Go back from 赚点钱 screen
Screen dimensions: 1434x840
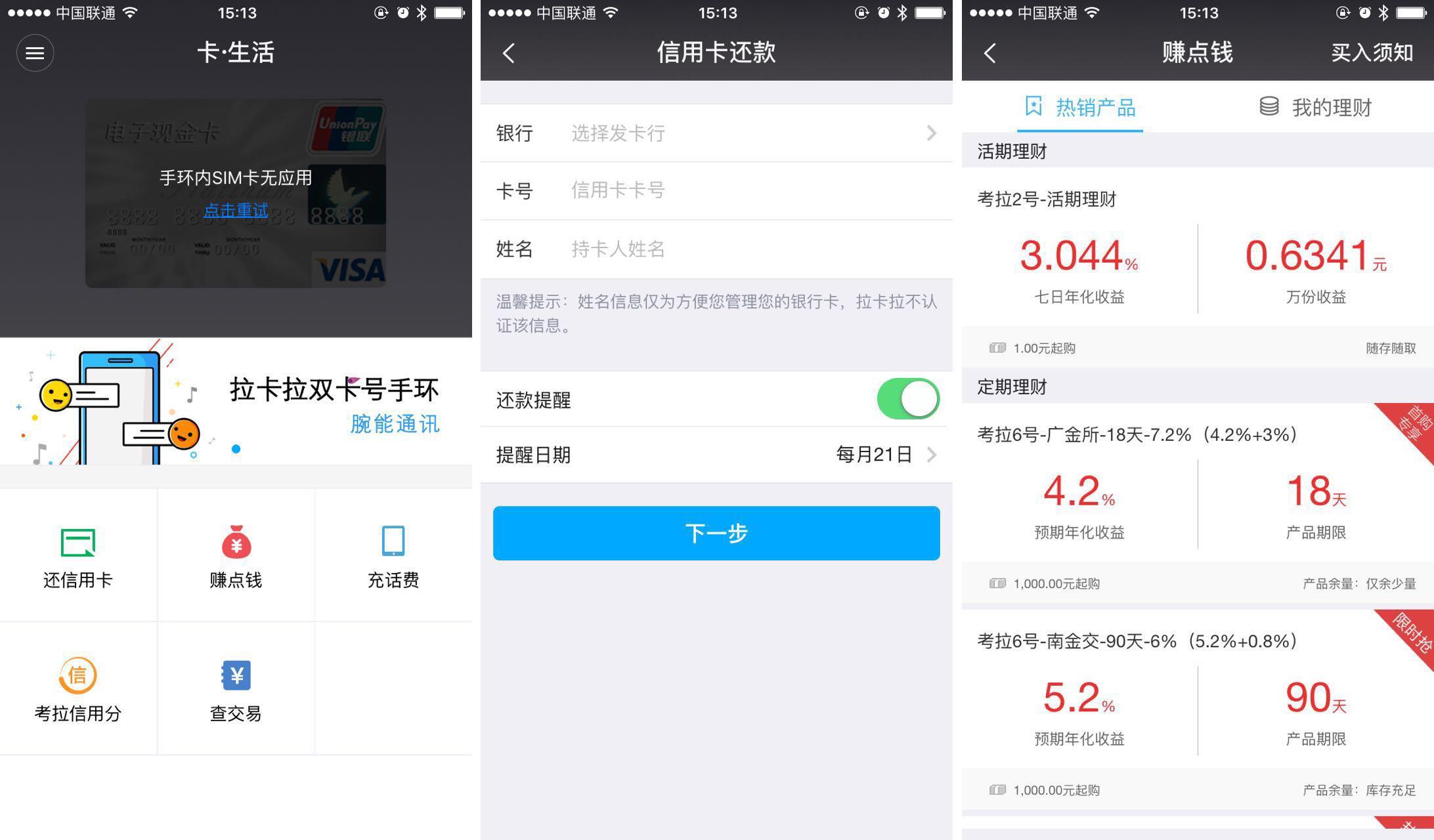click(x=990, y=53)
